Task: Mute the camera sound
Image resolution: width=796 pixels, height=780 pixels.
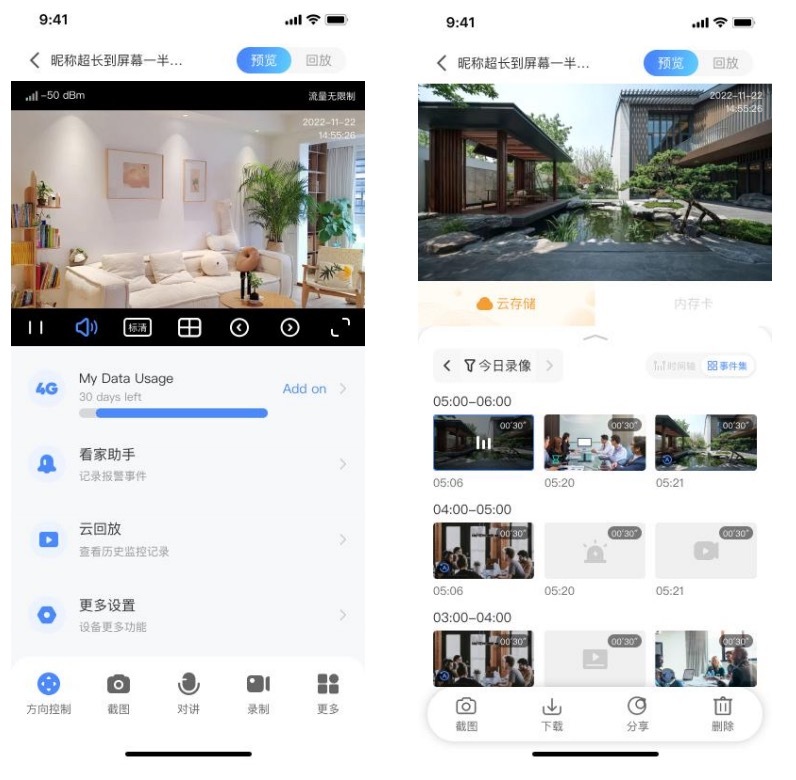Action: 86,328
